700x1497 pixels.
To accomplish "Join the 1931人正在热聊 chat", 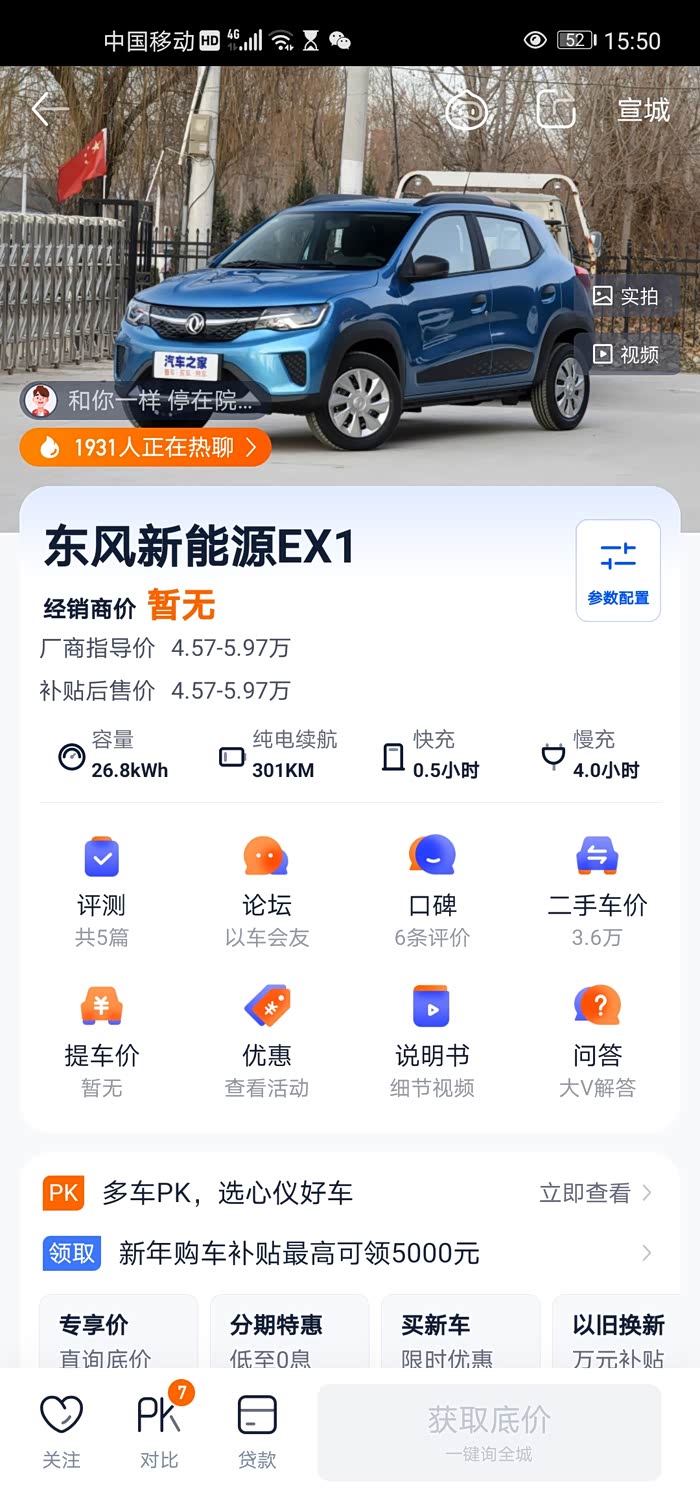I will [x=145, y=447].
